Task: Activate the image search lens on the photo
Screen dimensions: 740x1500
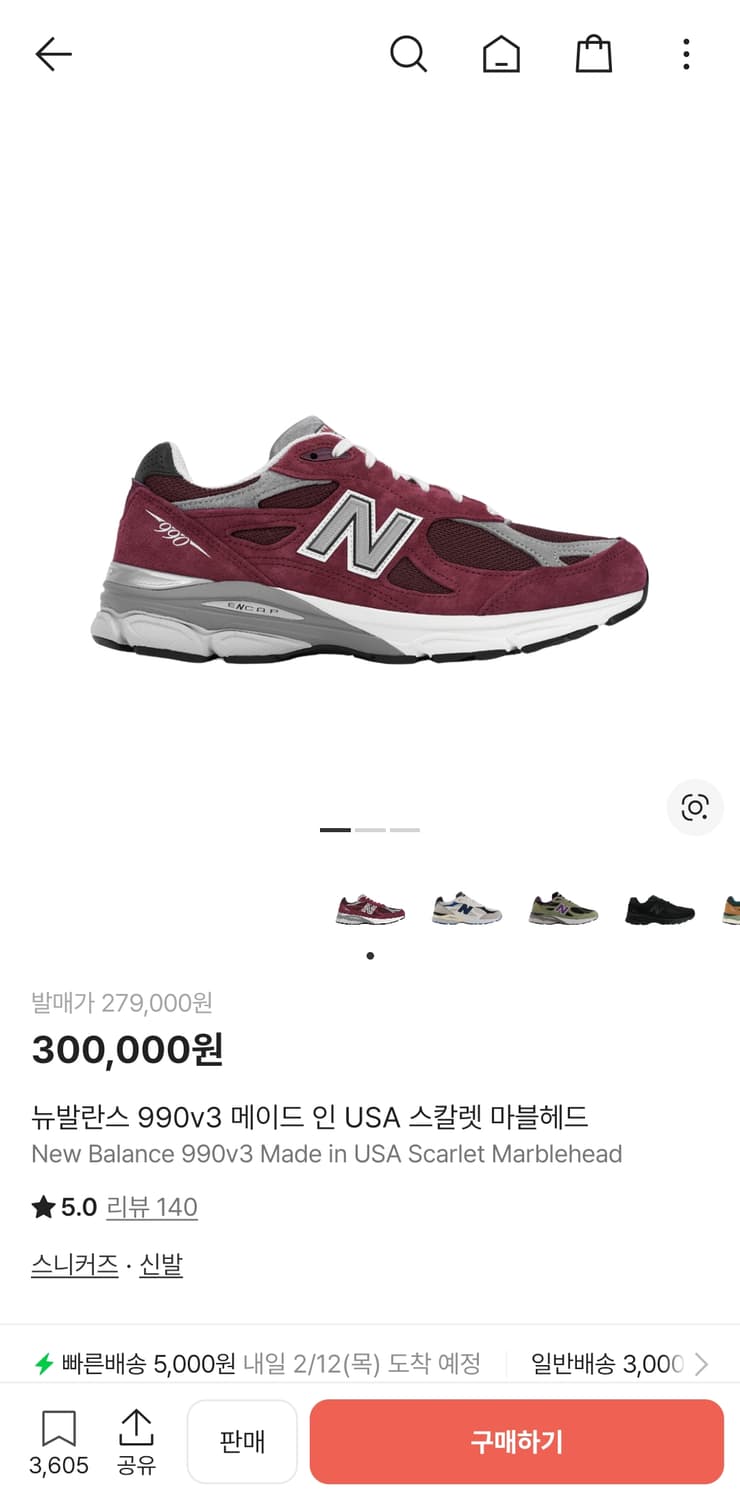Action: point(694,807)
